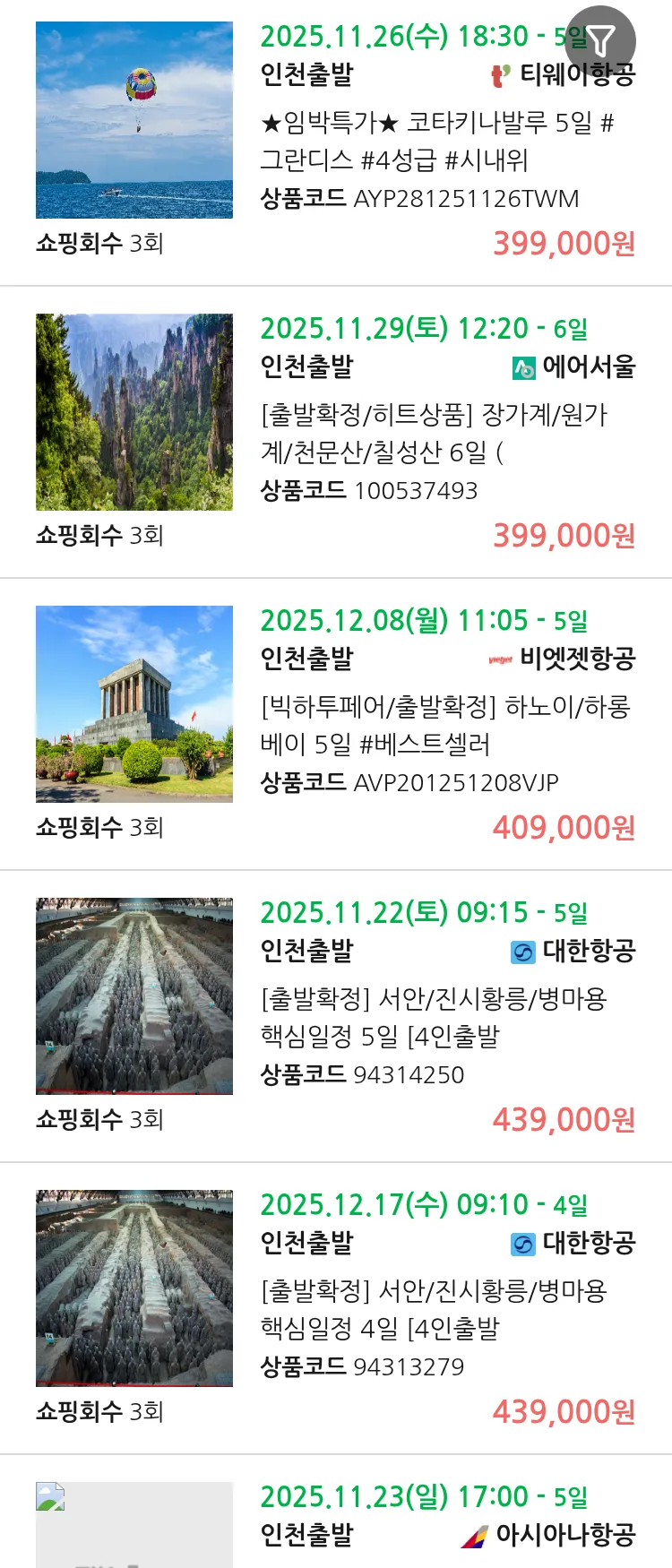The image size is (672, 1568).
Task: Open the floating filter button
Action: click(600, 40)
